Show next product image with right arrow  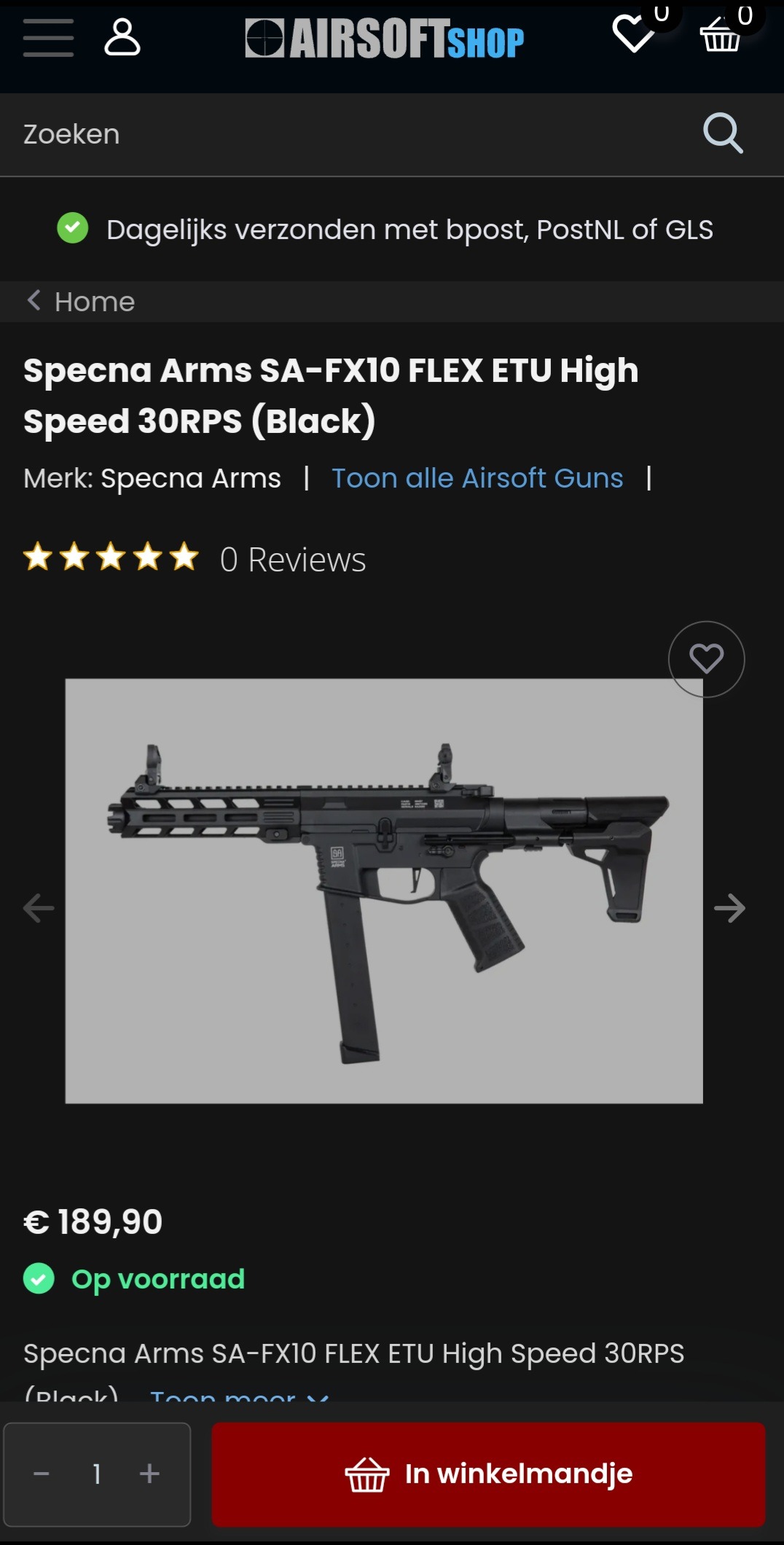coord(729,907)
